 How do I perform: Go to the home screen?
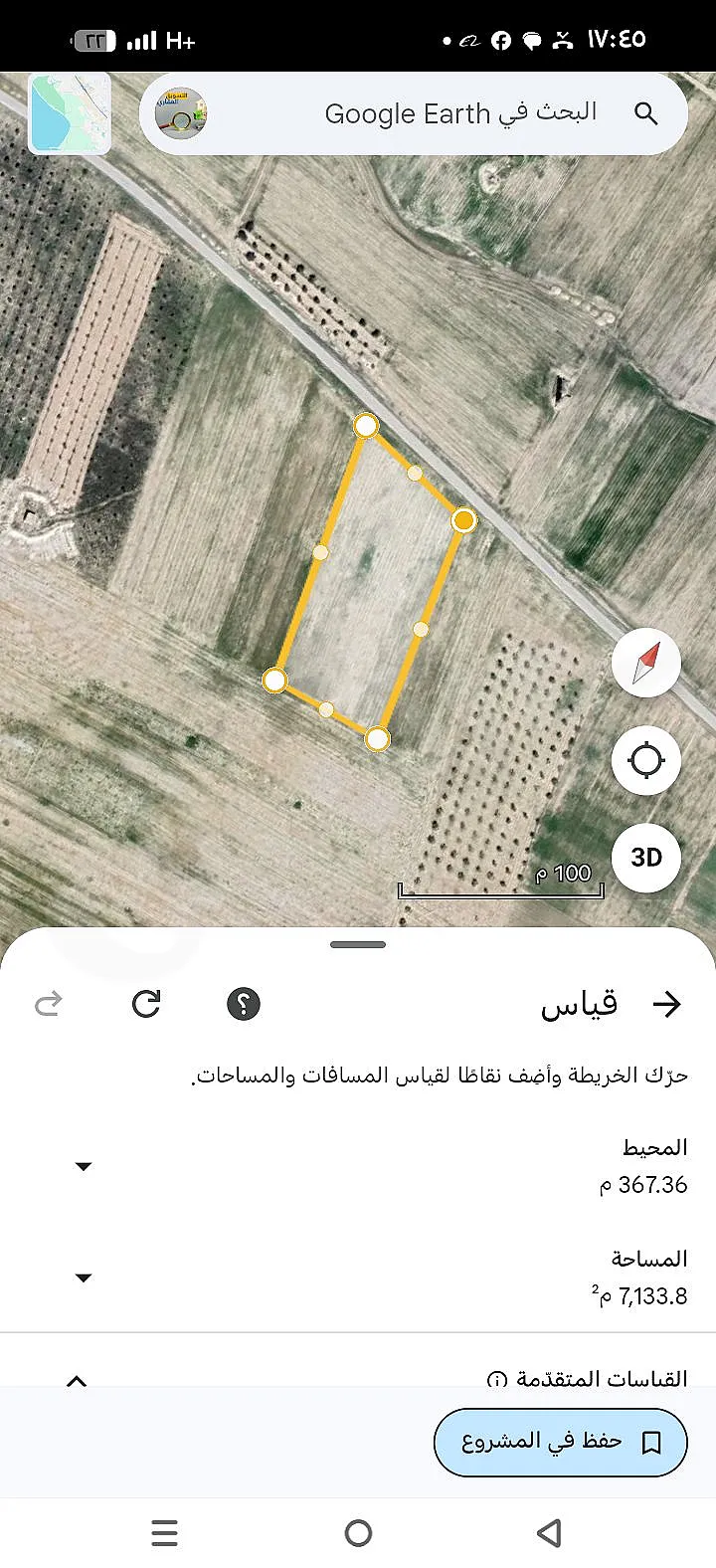pos(358,1533)
